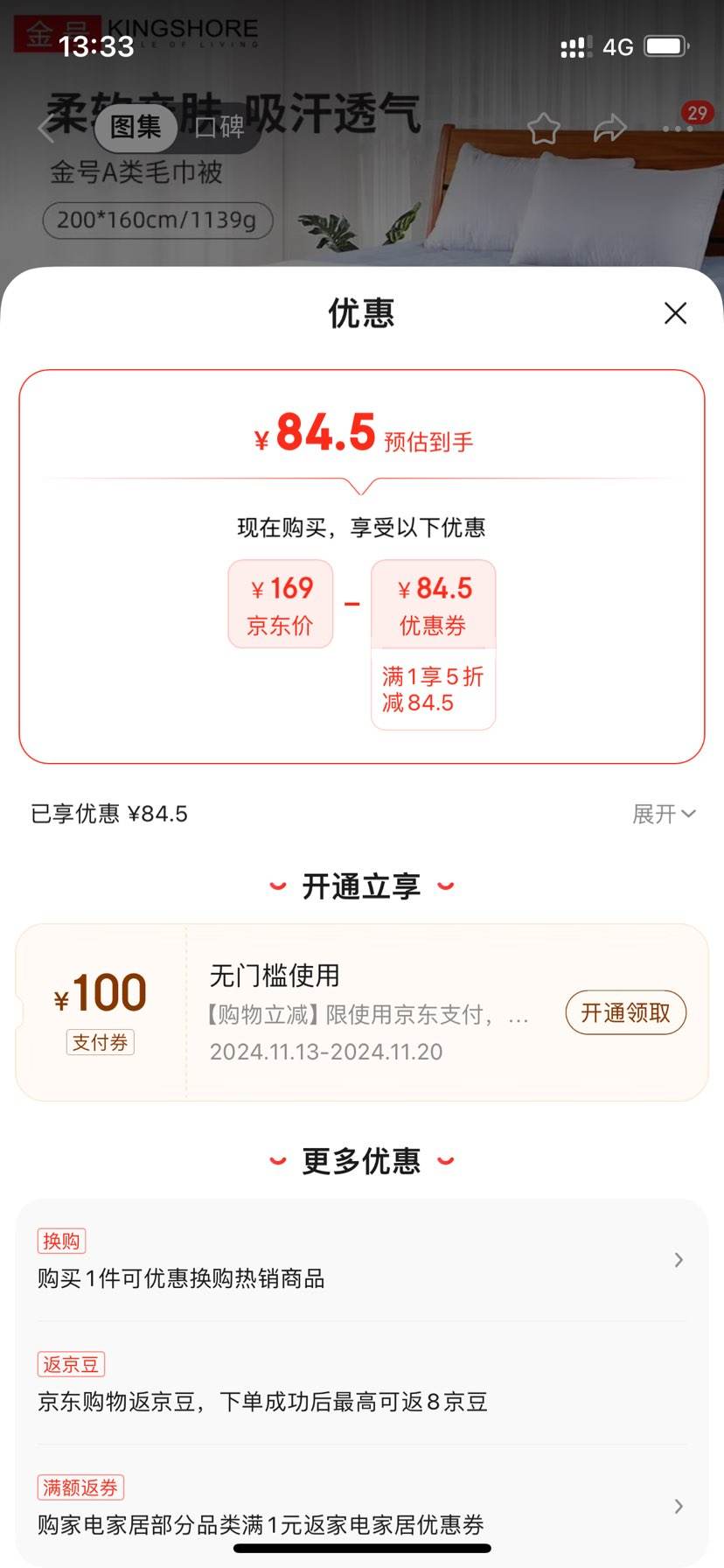The height and width of the screenshot is (1568, 724).
Task: Tap the cellular signal indicator
Action: [x=574, y=46]
